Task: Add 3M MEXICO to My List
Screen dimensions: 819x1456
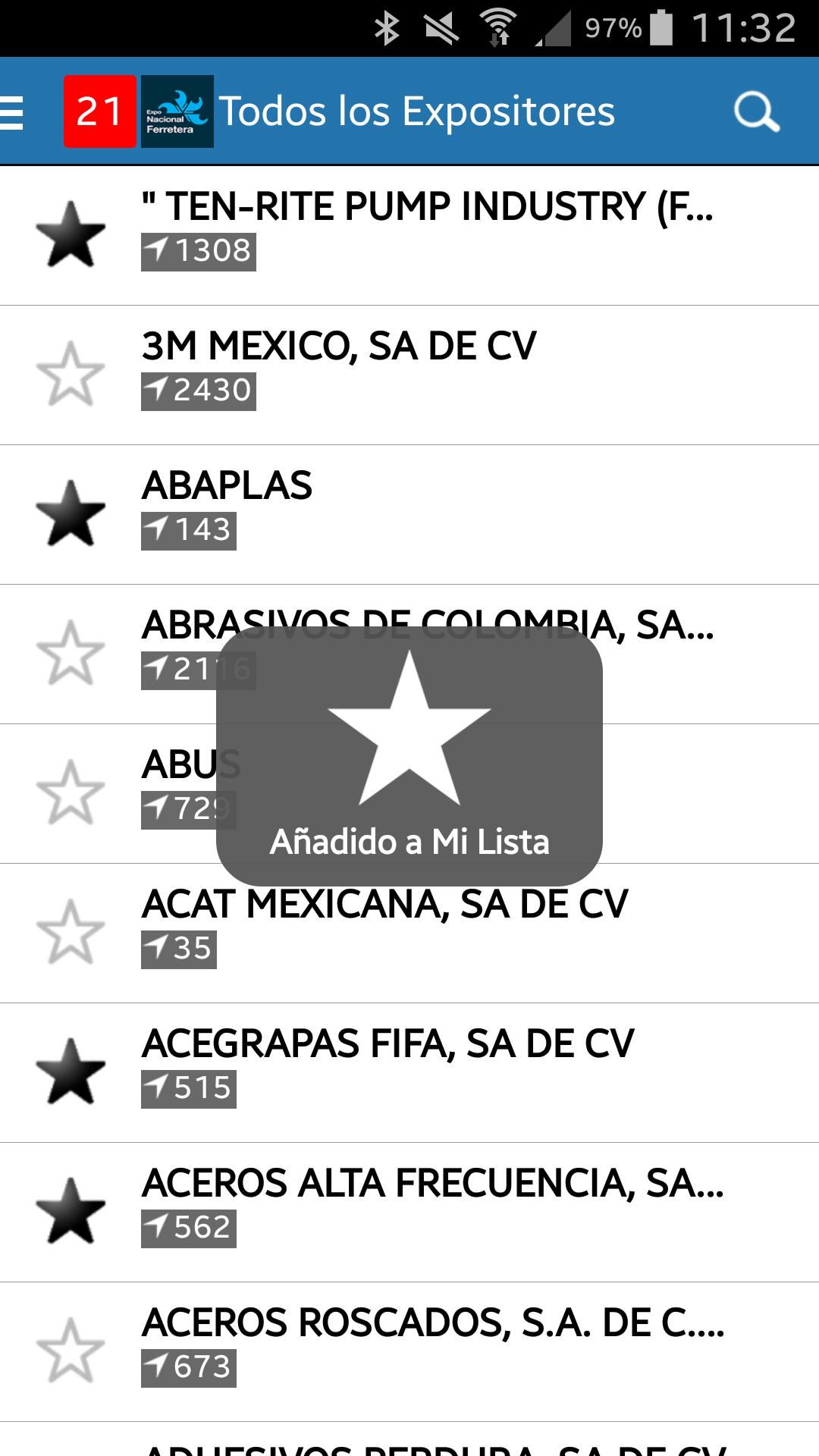Action: (x=71, y=374)
